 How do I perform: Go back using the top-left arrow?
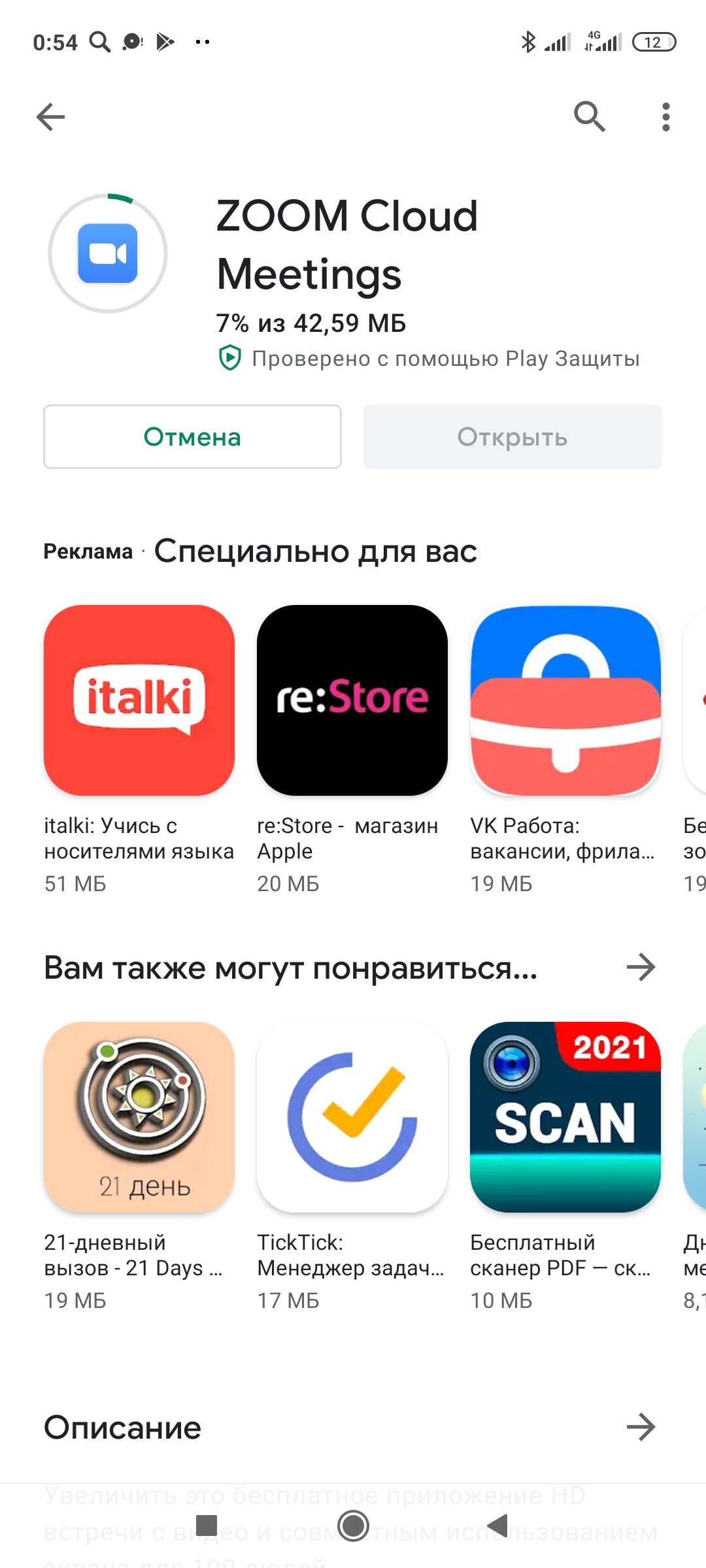(x=50, y=117)
